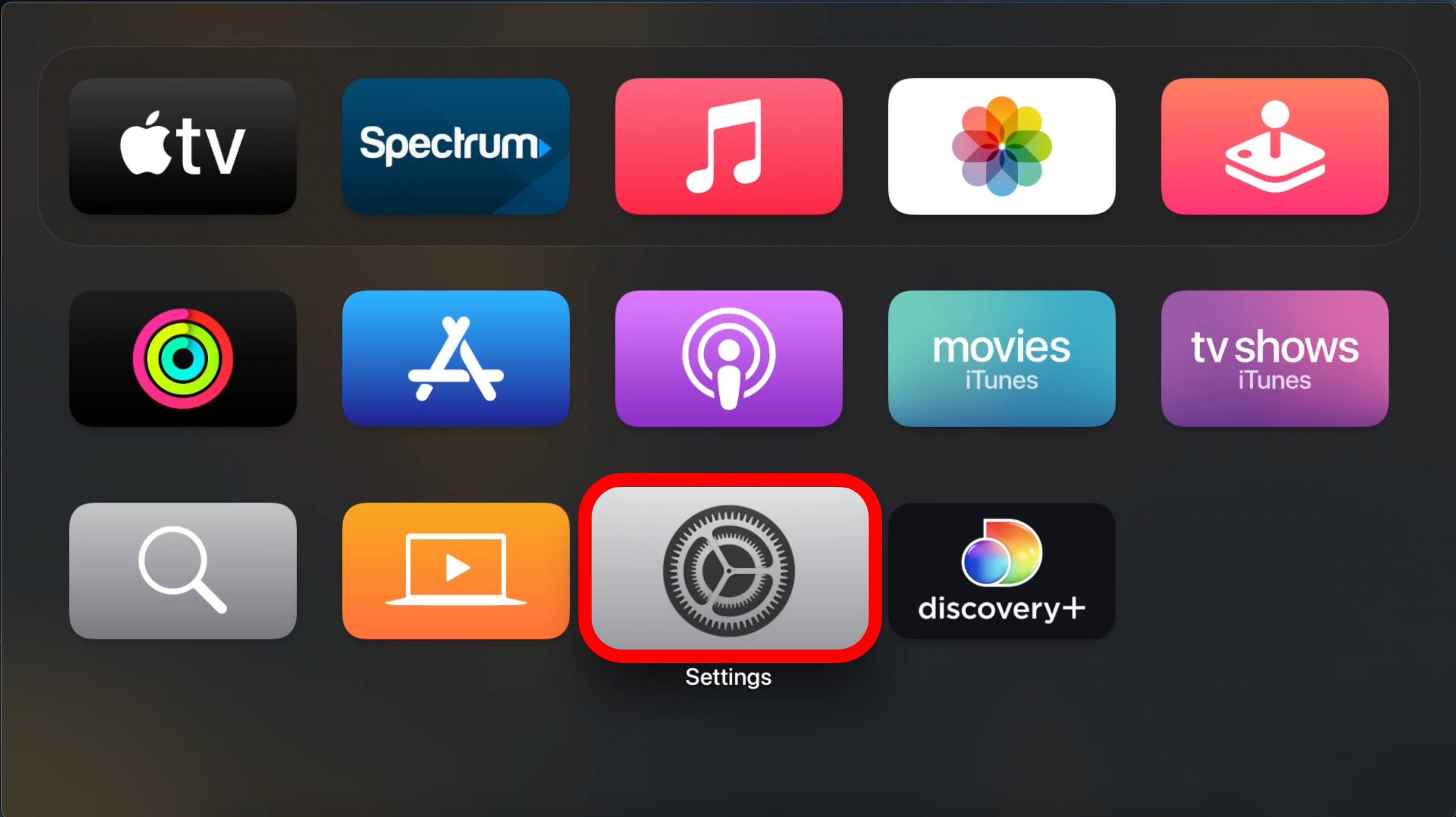The height and width of the screenshot is (817, 1456).
Task: Open the Photos app
Action: pos(1001,146)
